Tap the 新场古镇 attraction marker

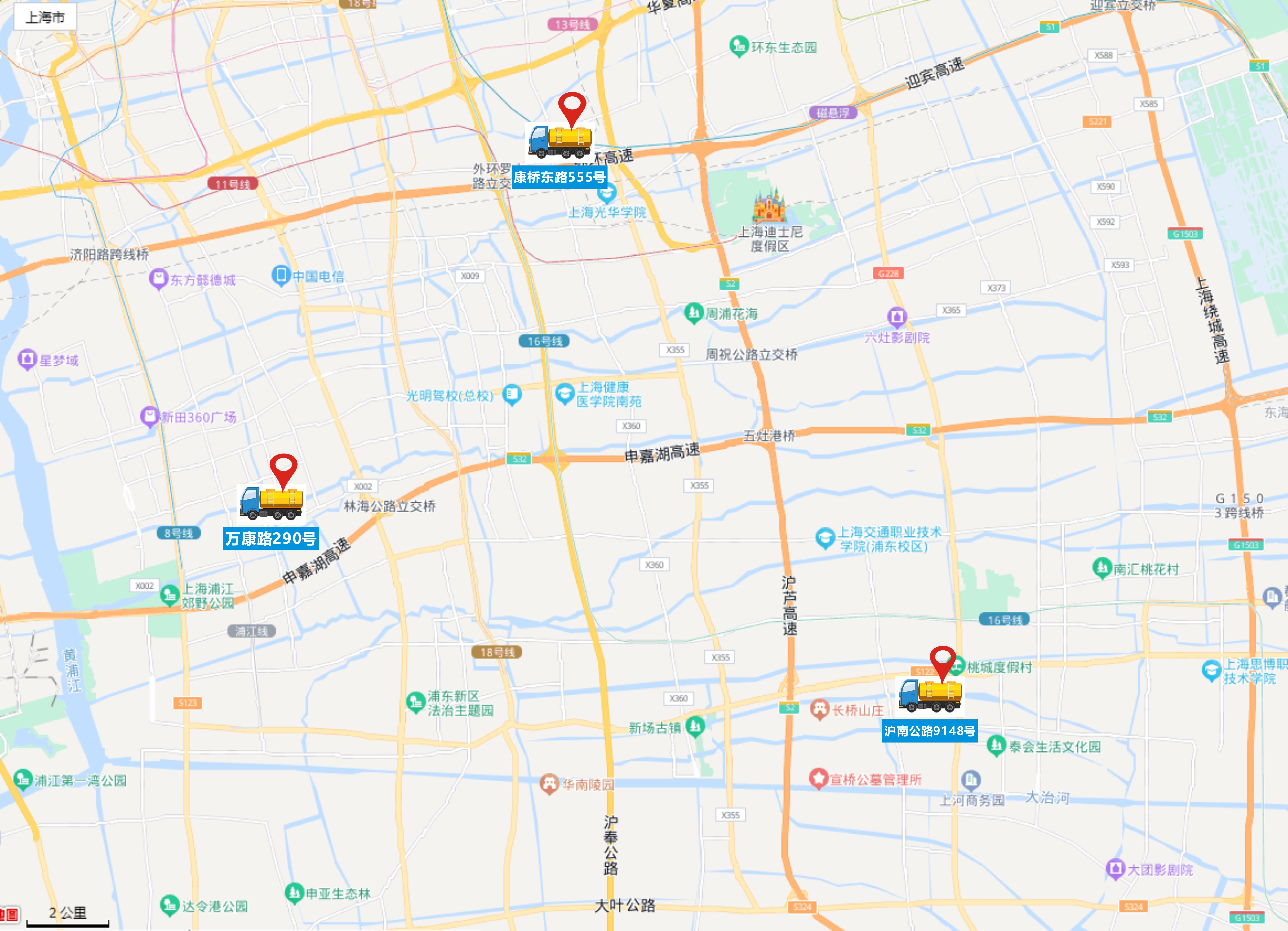pyautogui.click(x=695, y=726)
